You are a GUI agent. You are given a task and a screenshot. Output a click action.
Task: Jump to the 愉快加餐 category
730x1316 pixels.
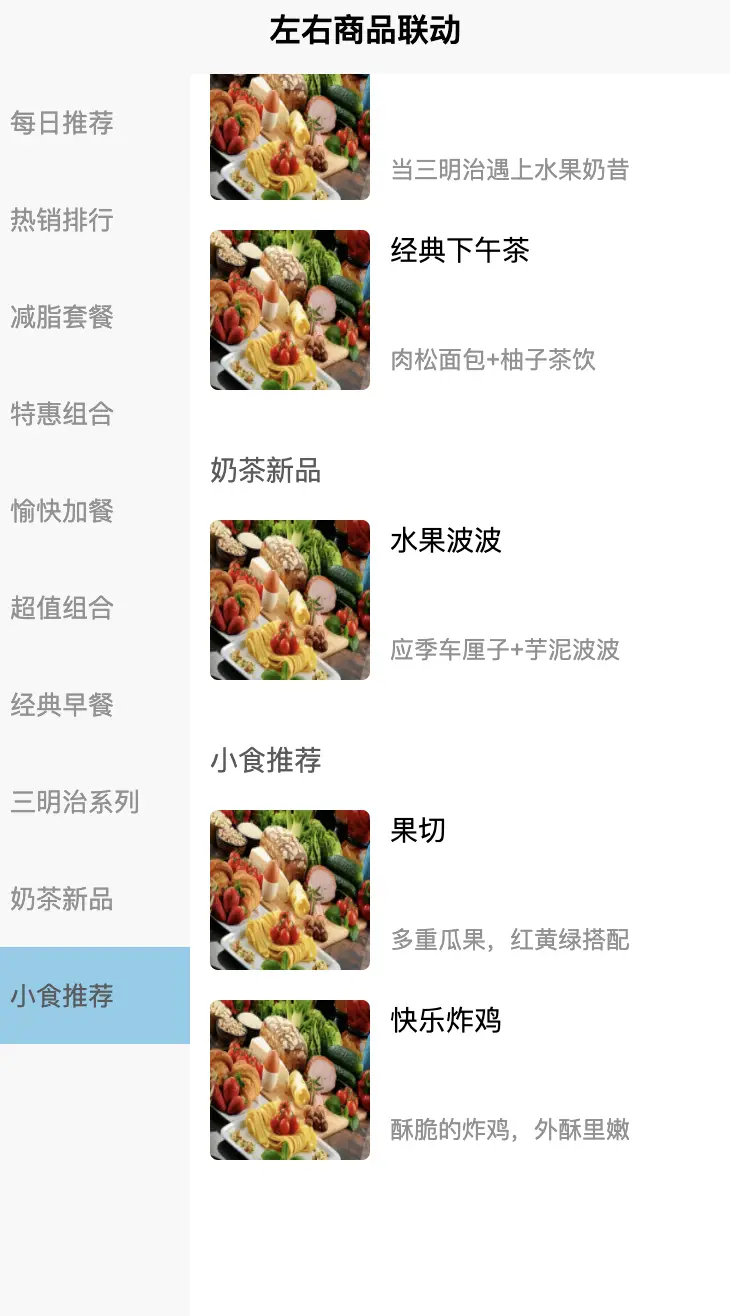tap(95, 511)
